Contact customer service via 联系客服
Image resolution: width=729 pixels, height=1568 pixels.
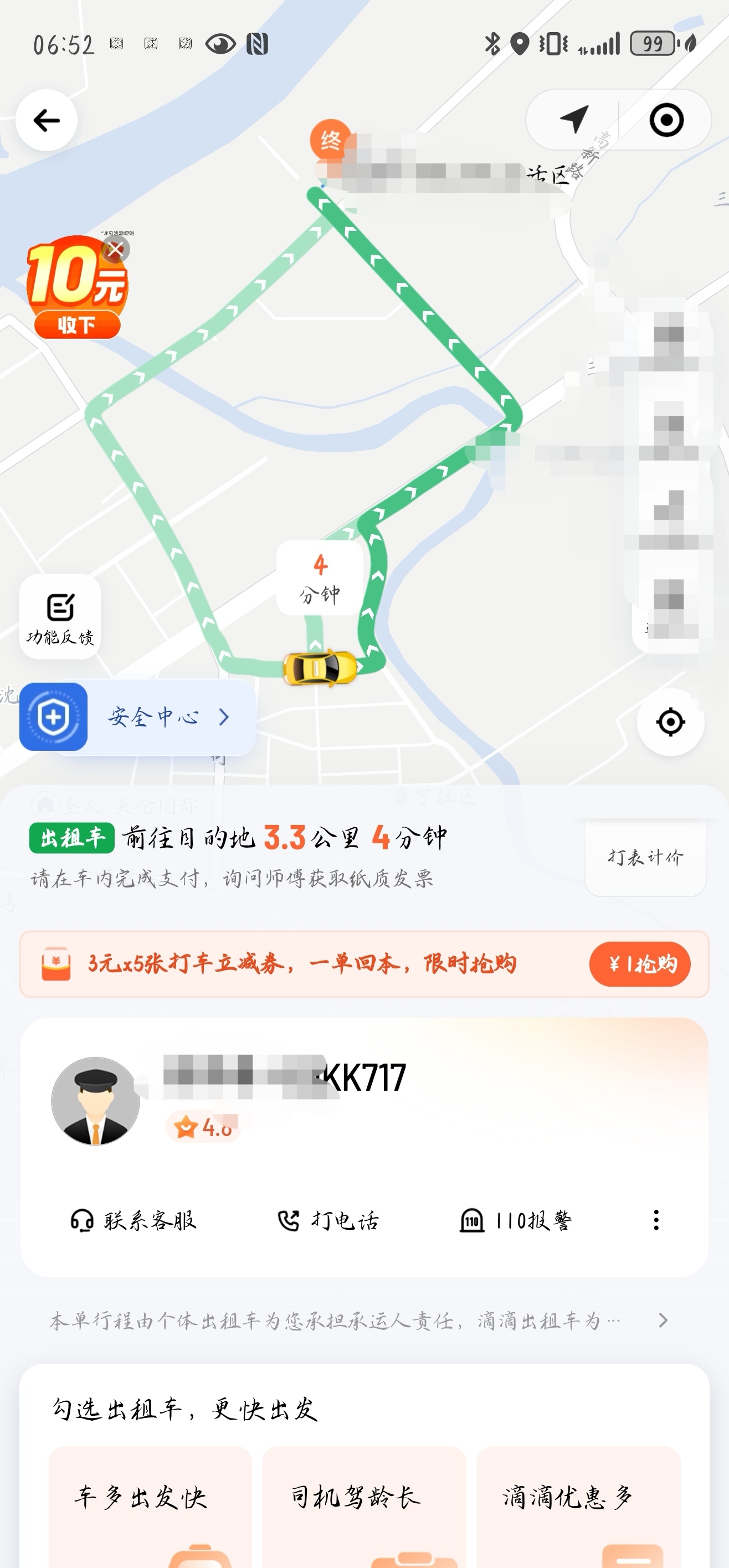click(134, 1220)
